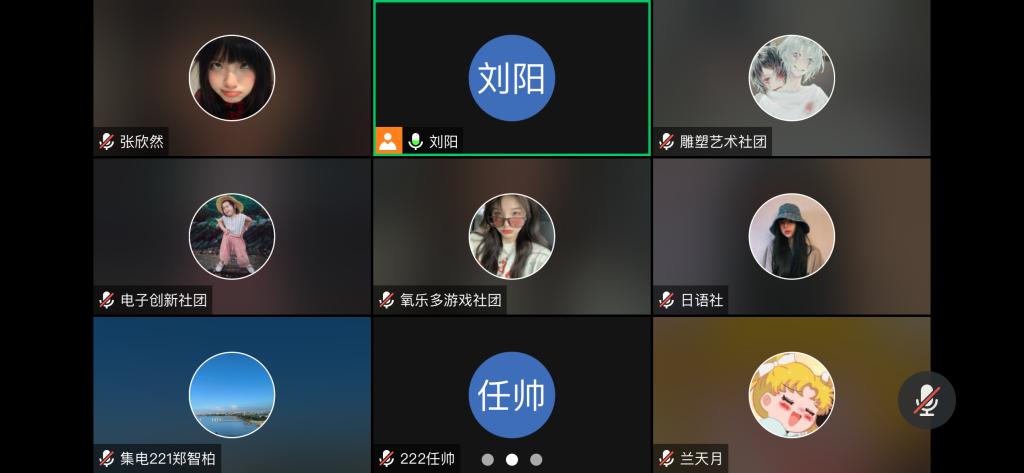Select the 电子创新社团 participant tile
The height and width of the screenshot is (473, 1024).
pos(232,236)
